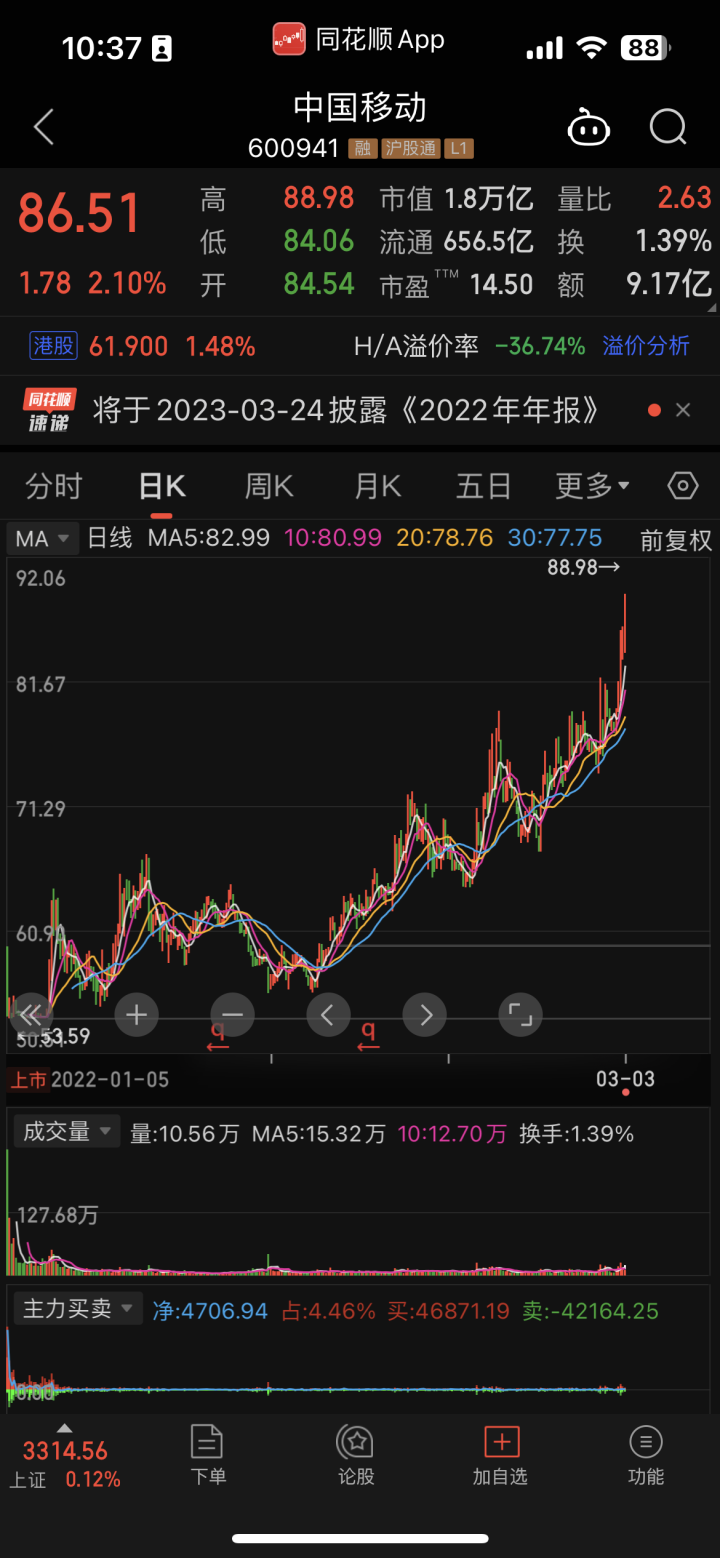Open the robot assistant icon
The width and height of the screenshot is (720, 1558).
[x=588, y=128]
